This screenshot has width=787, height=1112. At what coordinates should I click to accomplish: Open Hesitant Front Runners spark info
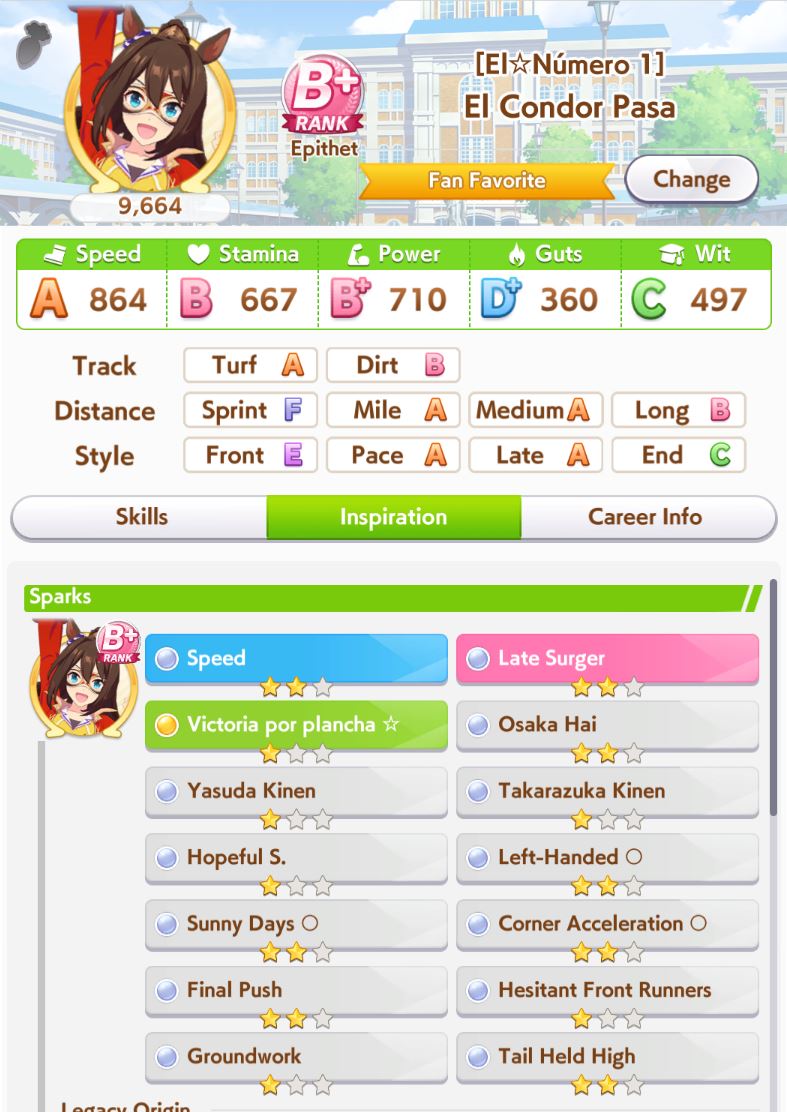[x=607, y=990]
